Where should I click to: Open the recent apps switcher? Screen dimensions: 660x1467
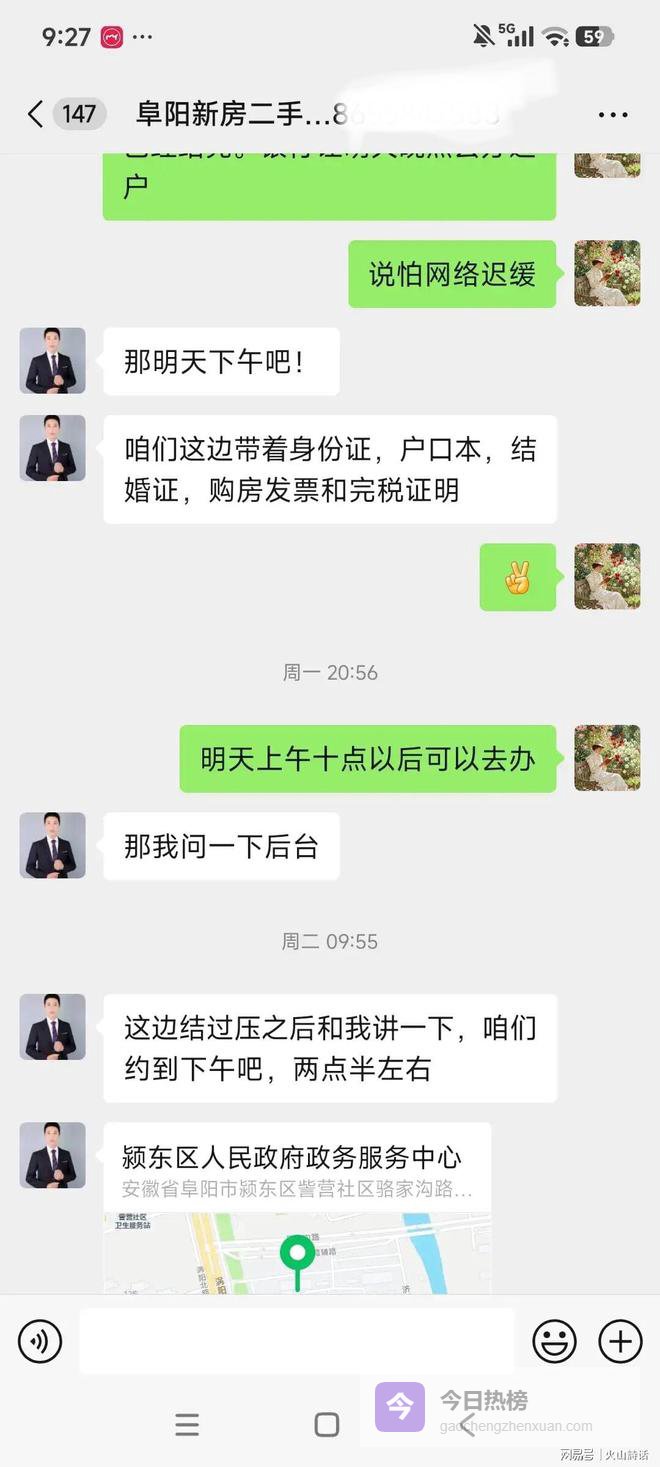coord(187,1424)
